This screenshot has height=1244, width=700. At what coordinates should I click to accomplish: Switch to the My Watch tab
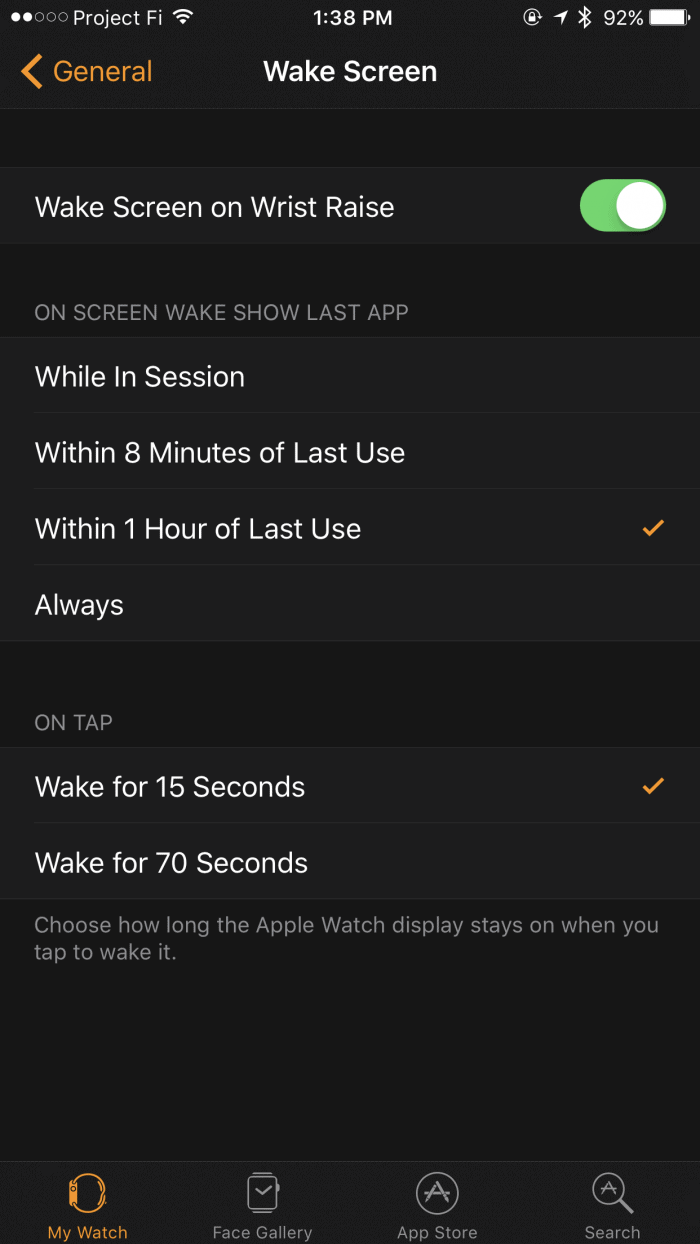[x=88, y=1203]
